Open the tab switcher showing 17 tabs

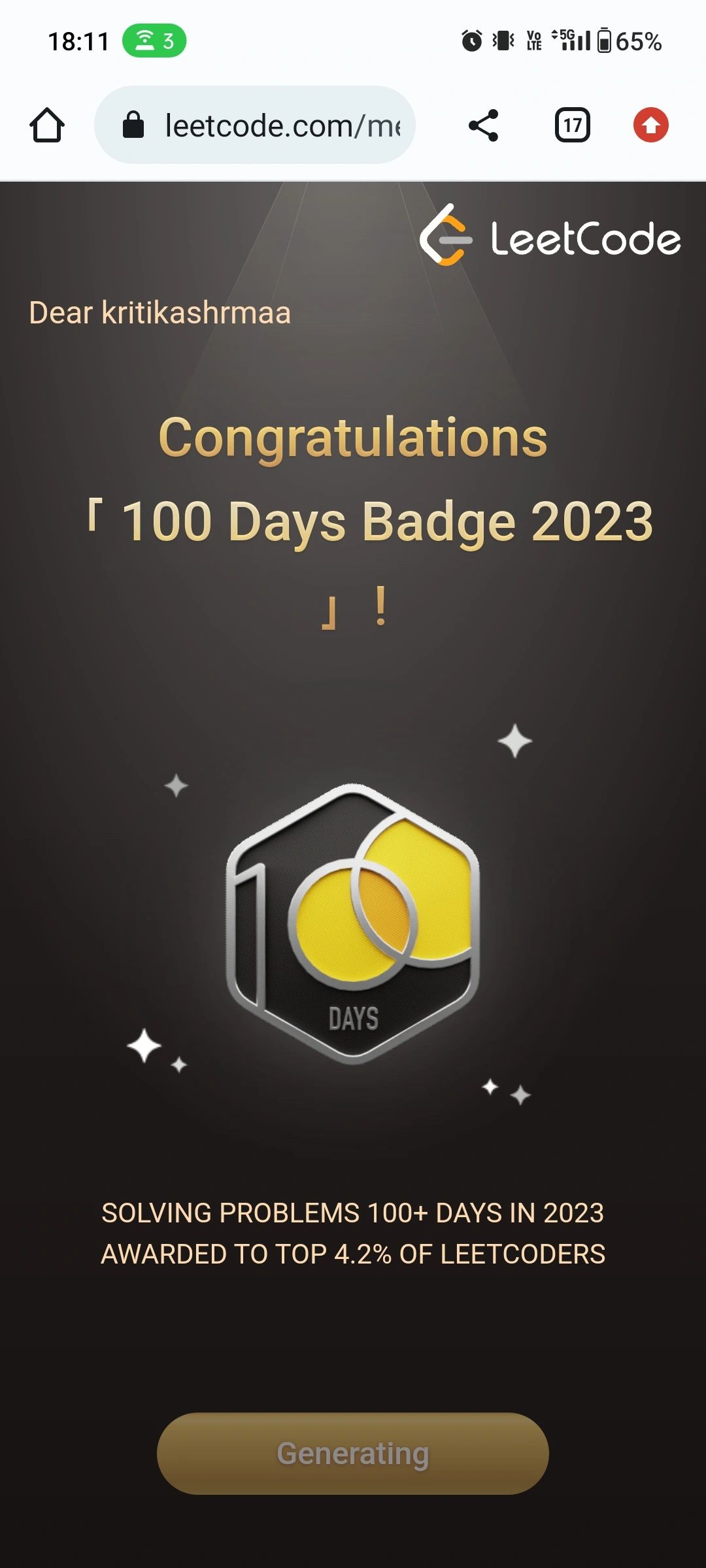click(x=572, y=125)
